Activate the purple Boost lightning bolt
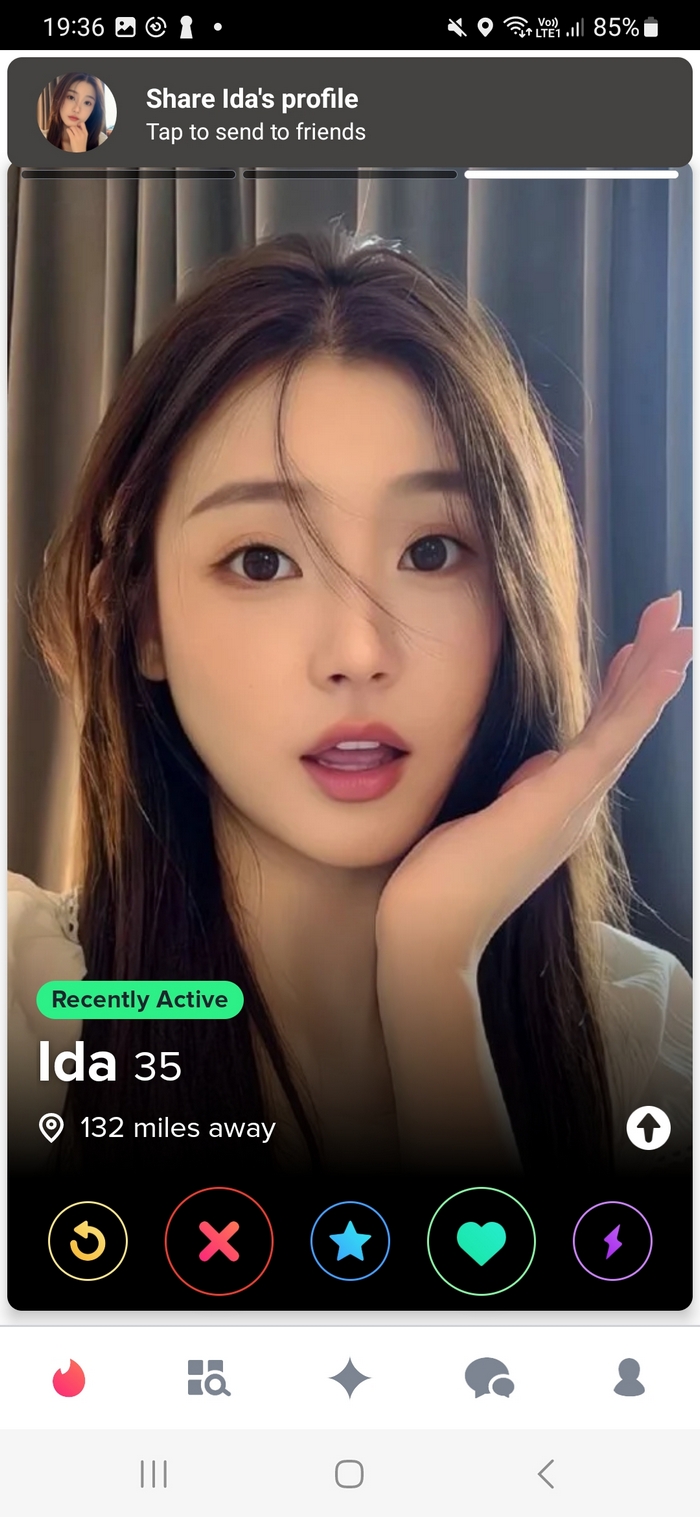Screen dimensions: 700x1517 tap(612, 1241)
